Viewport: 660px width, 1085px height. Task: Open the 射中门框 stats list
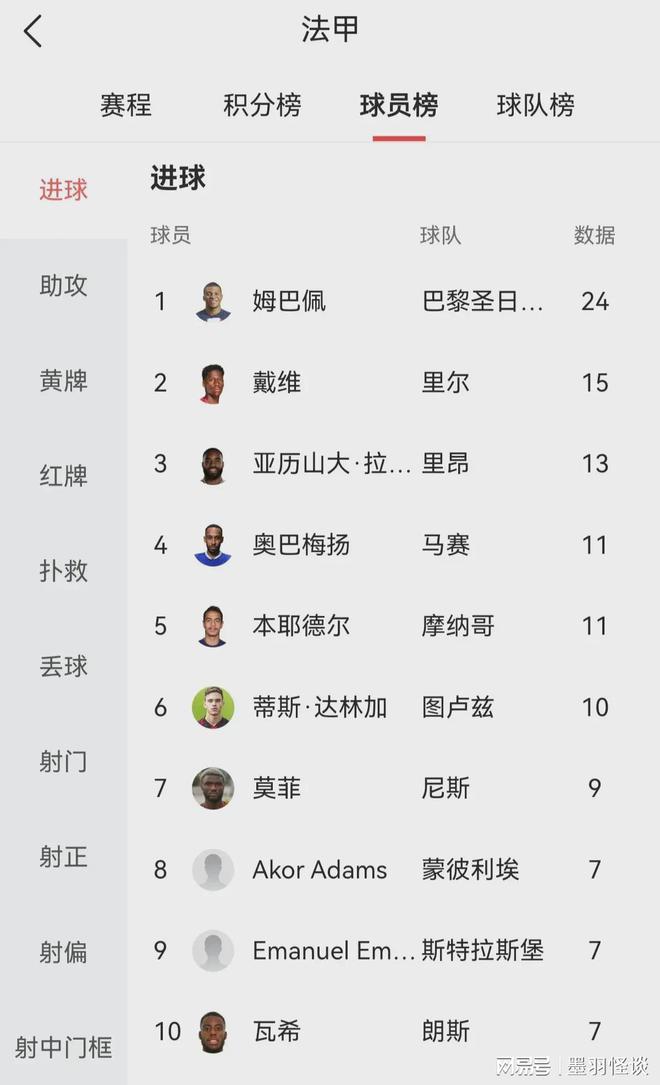pos(64,1048)
